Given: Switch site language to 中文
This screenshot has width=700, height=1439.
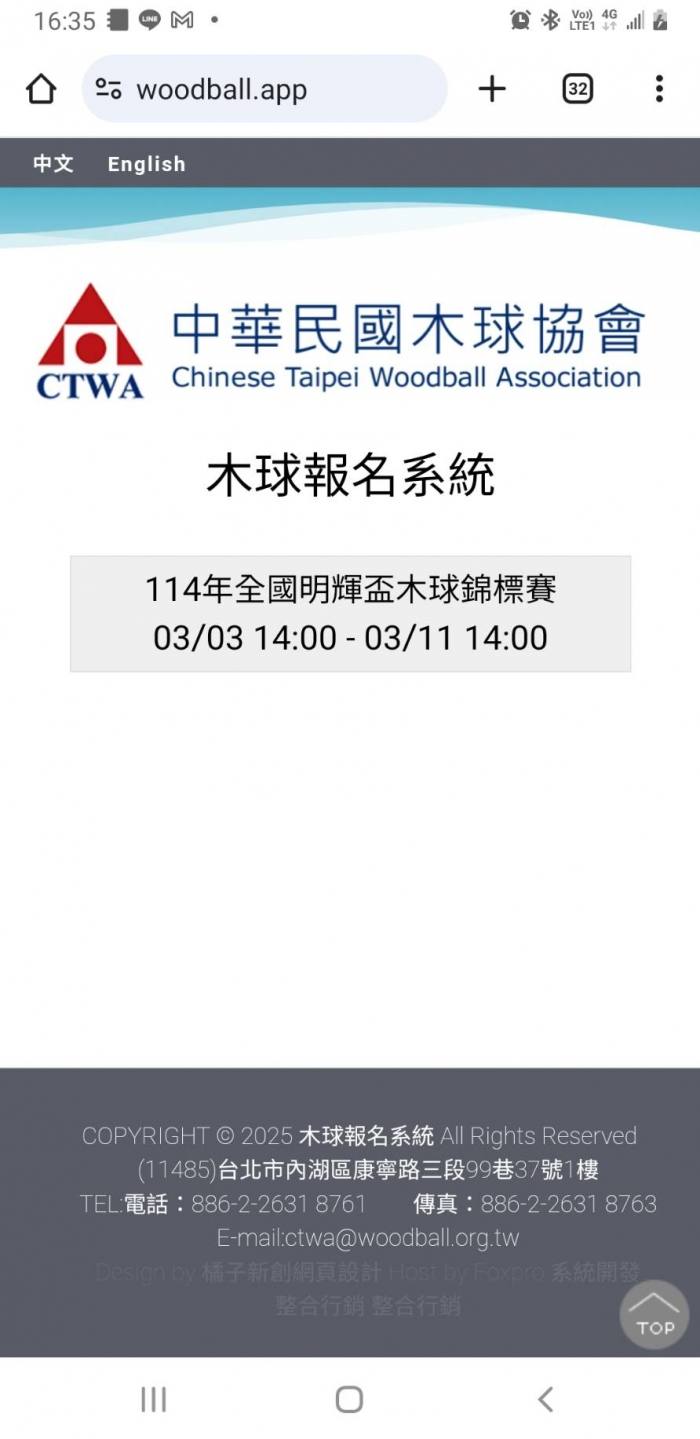Looking at the screenshot, I should (x=53, y=164).
